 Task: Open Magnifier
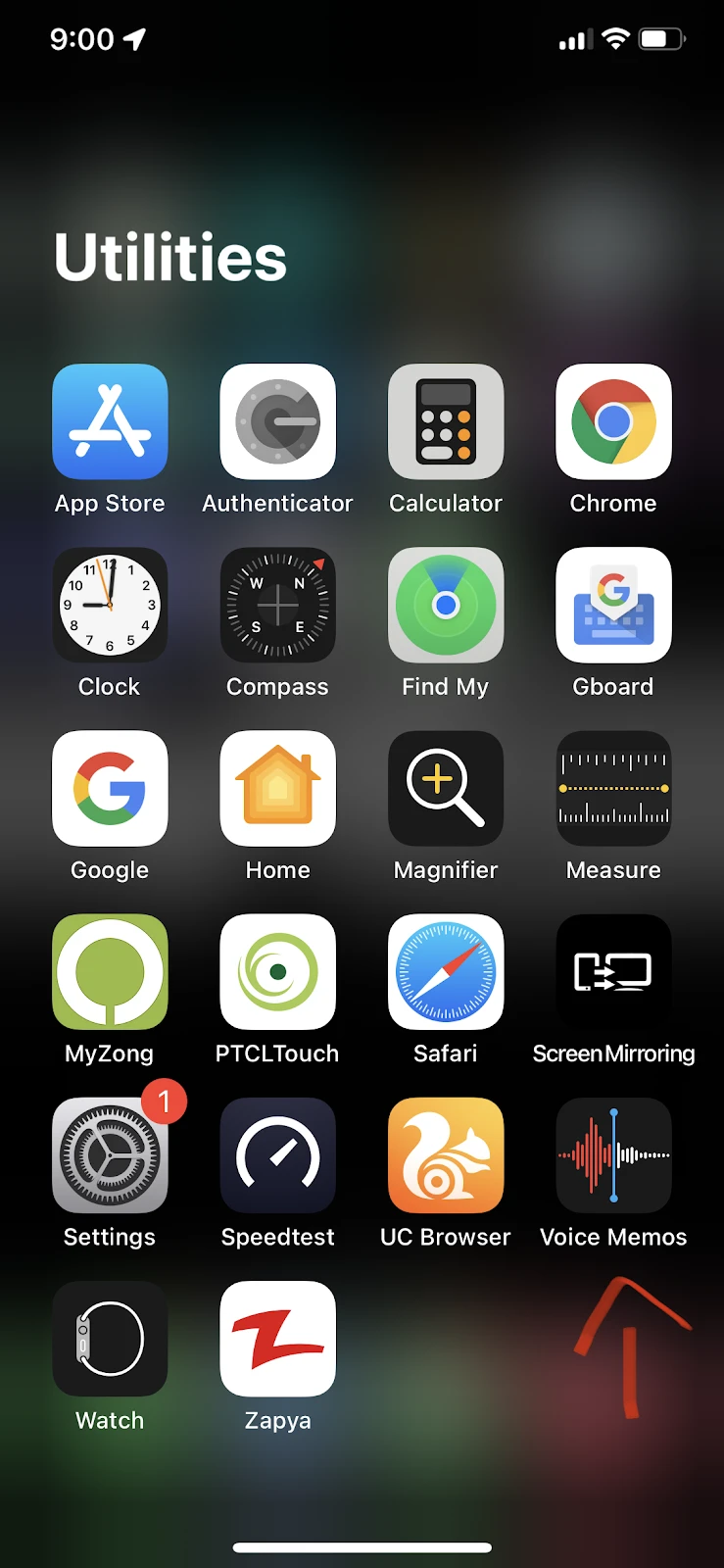click(446, 788)
